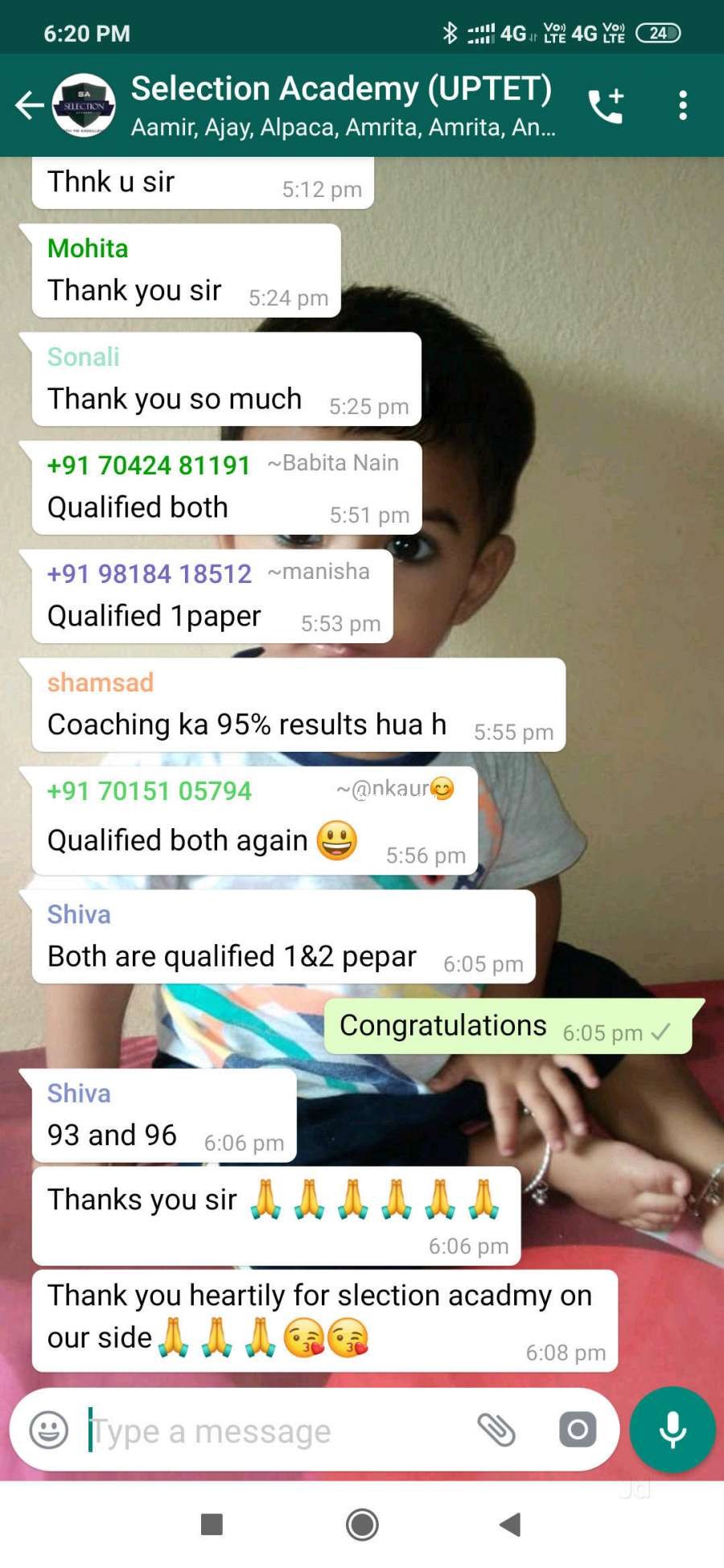Tap phone number +91 70151 05794
The image size is (724, 1568).
pos(150,790)
